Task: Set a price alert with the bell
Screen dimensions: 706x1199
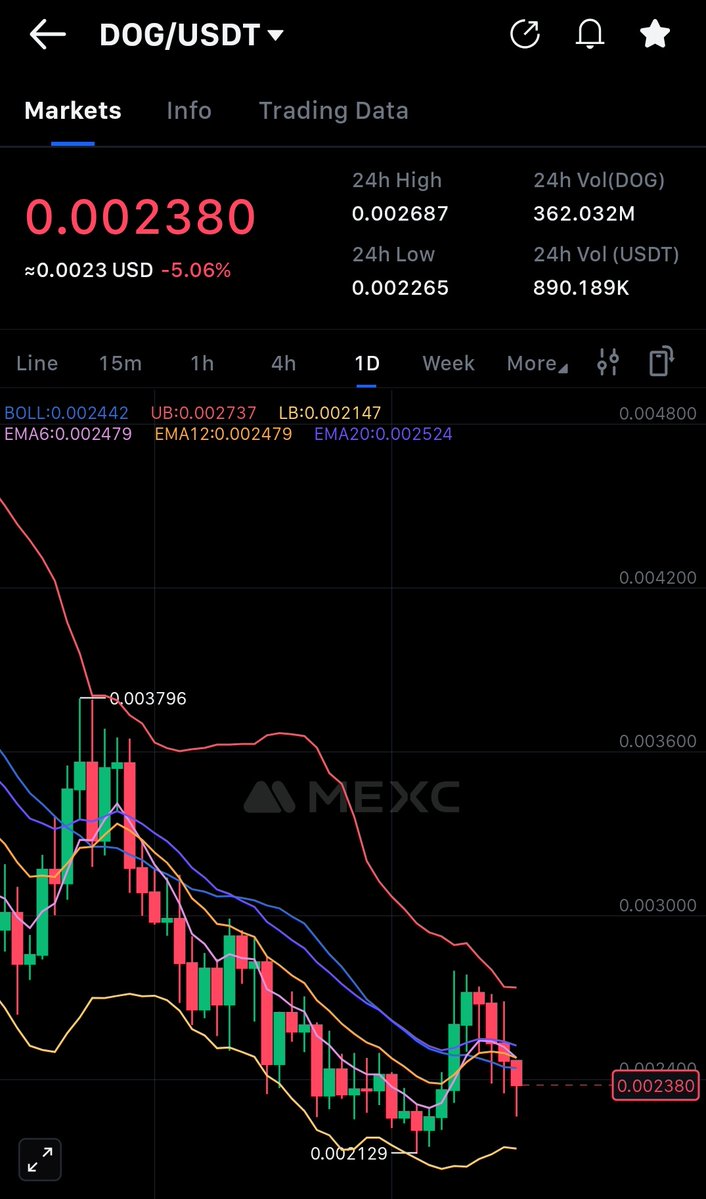Action: point(590,34)
